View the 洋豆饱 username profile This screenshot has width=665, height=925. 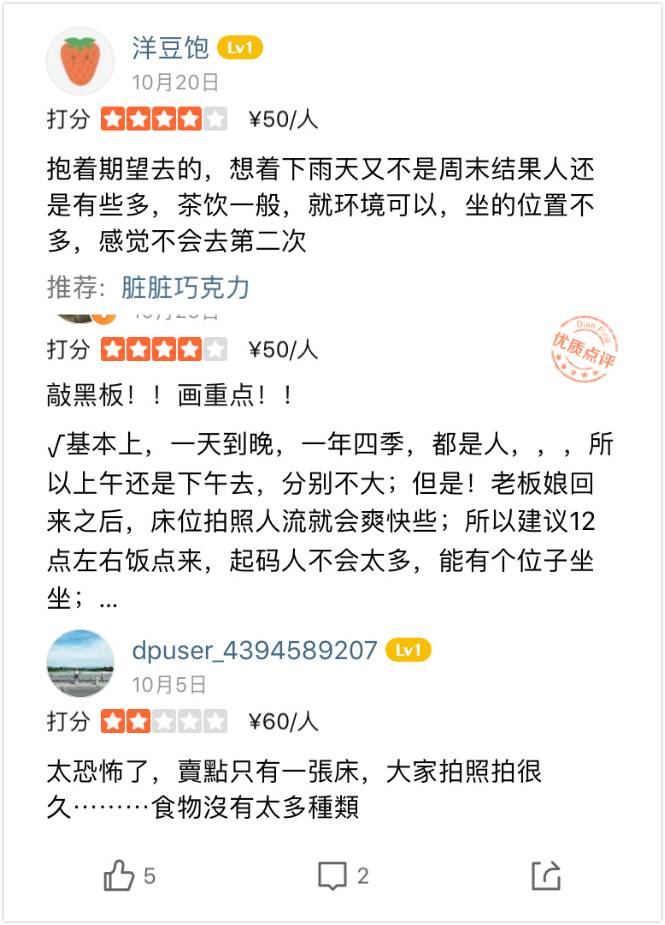[170, 48]
